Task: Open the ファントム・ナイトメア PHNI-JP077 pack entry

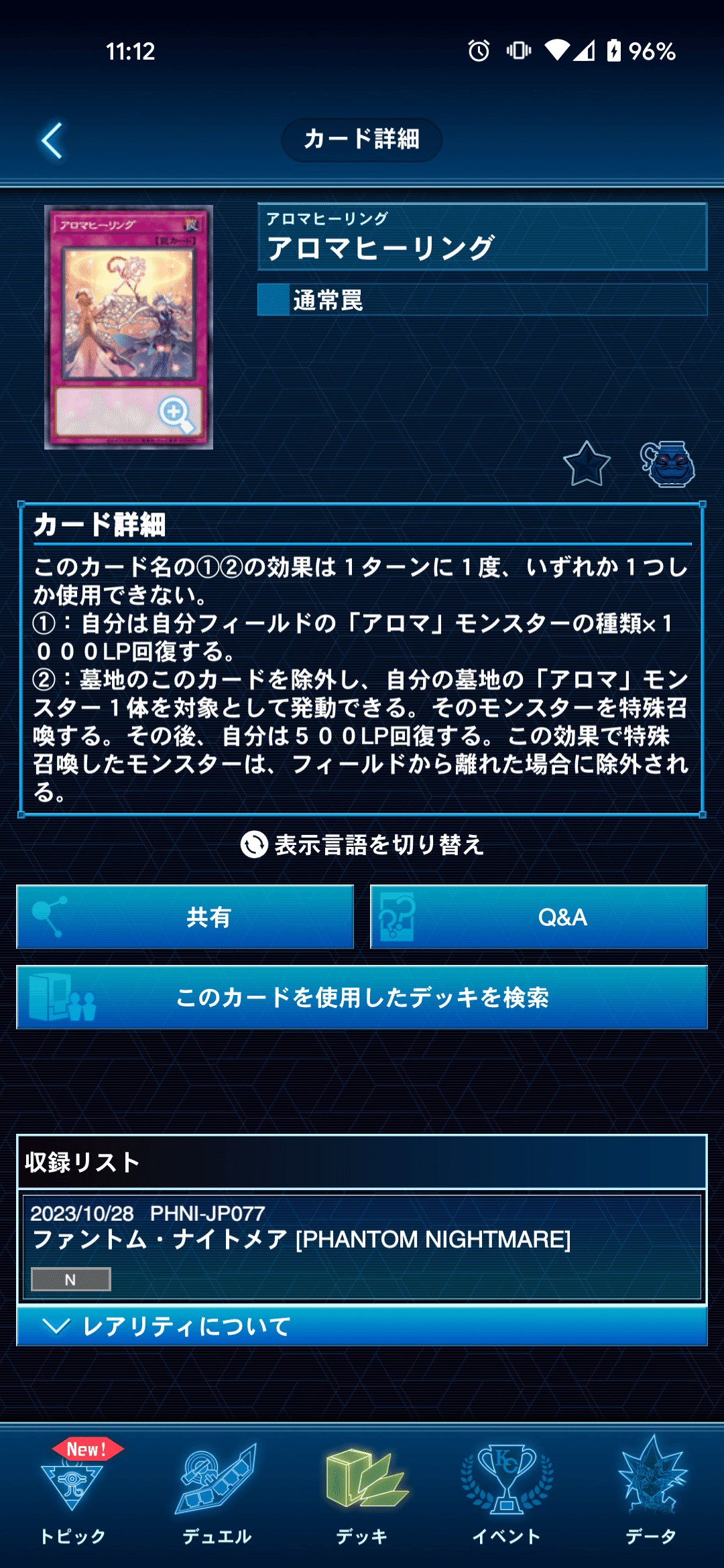Action: pyautogui.click(x=362, y=1247)
